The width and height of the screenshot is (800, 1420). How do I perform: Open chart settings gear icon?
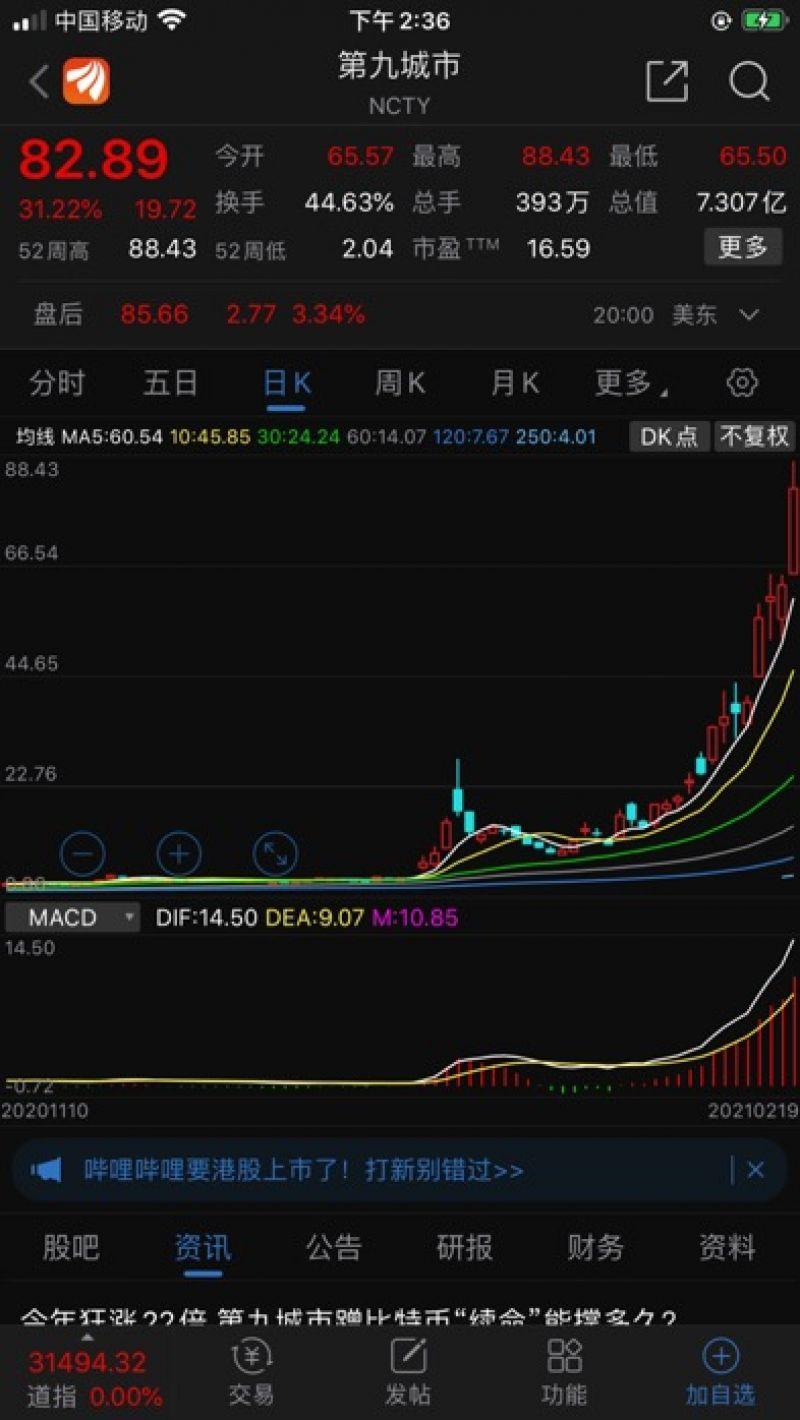pos(742,383)
